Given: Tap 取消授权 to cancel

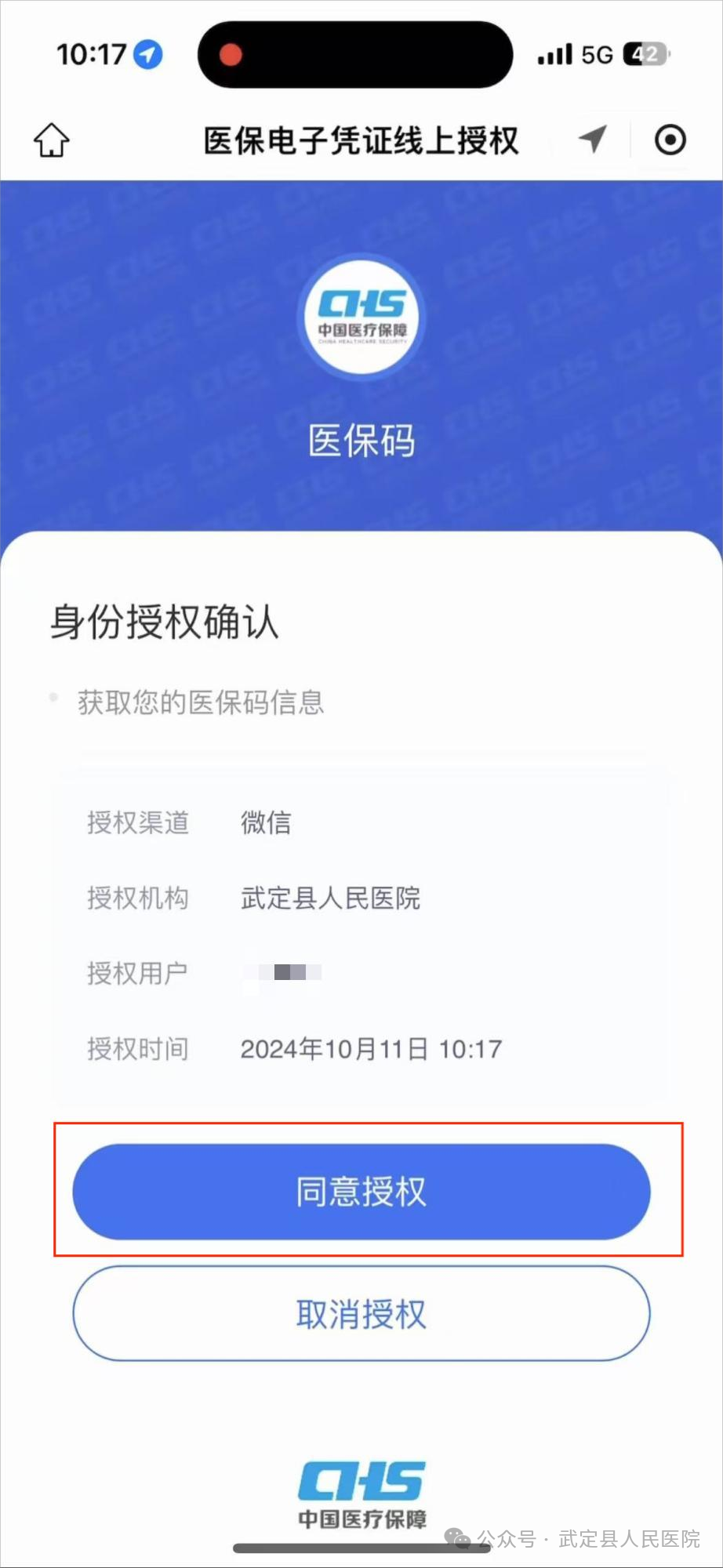Looking at the screenshot, I should click(361, 1314).
